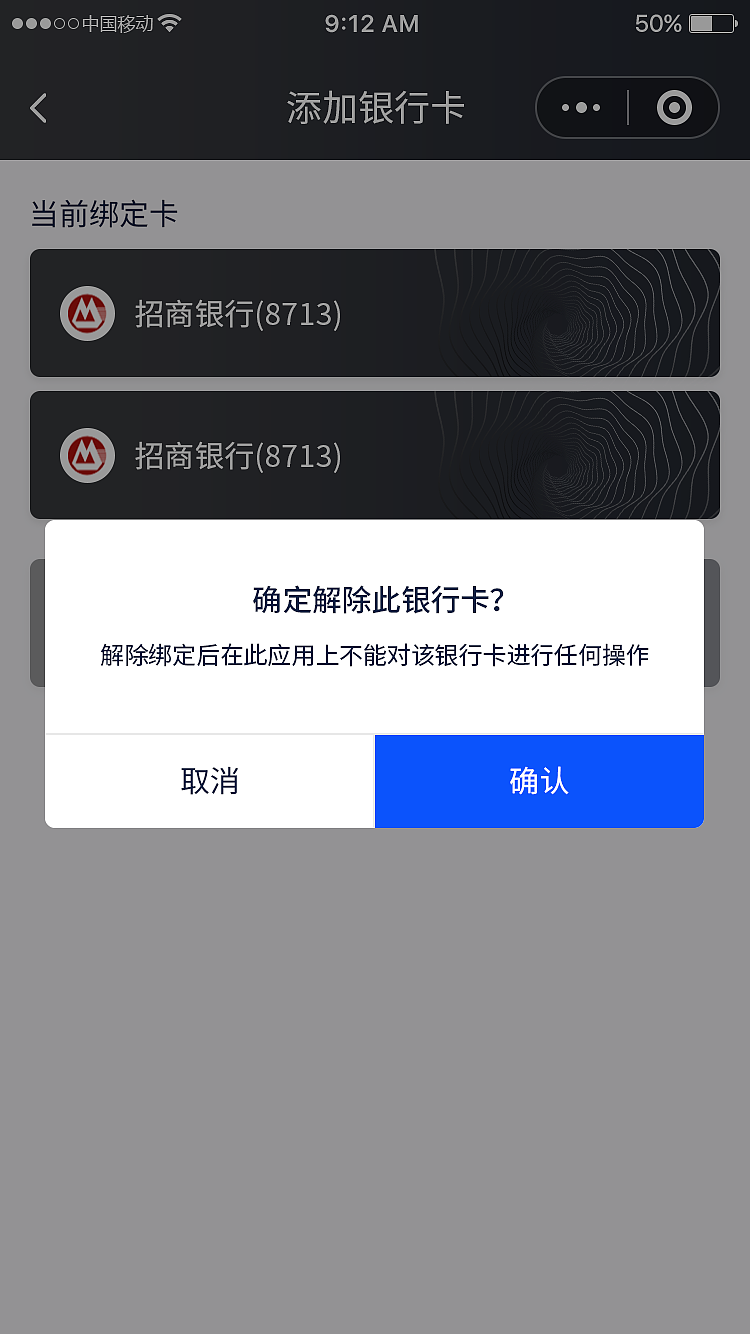Tap the back arrow to return
This screenshot has height=1334, width=750.
point(38,108)
